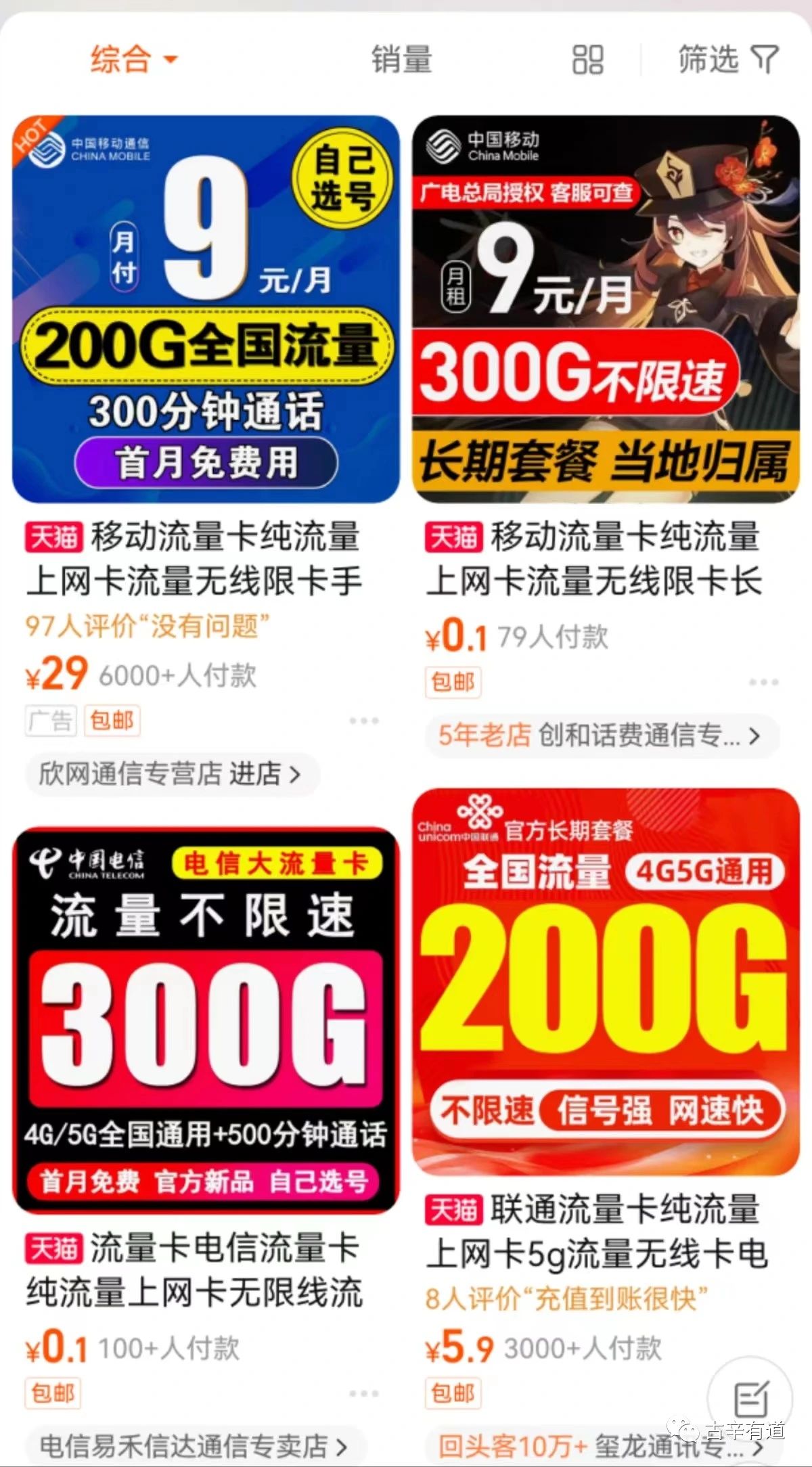Visit the 创和话费通信专营店 shop
The height and width of the screenshot is (1467, 812).
pos(600,735)
